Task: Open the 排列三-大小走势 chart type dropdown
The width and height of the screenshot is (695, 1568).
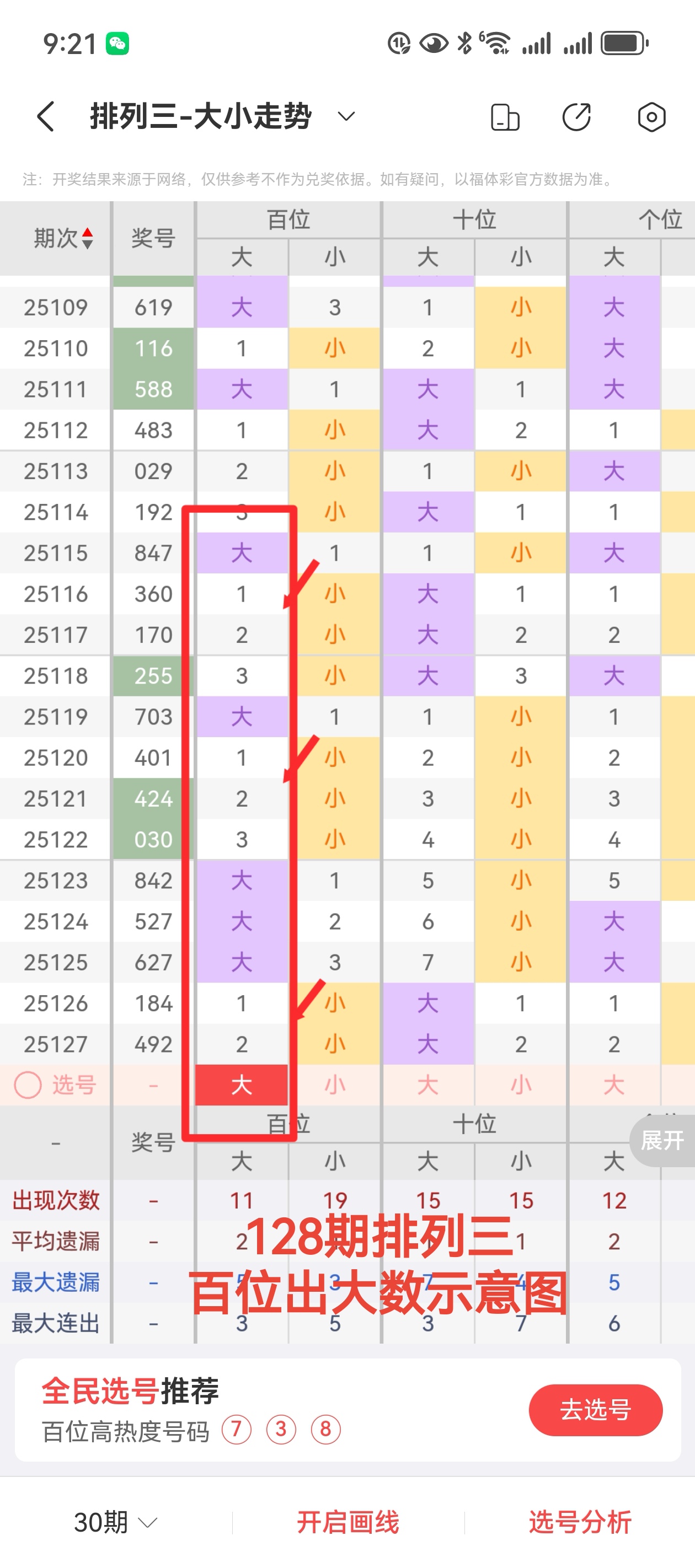Action: (x=346, y=116)
